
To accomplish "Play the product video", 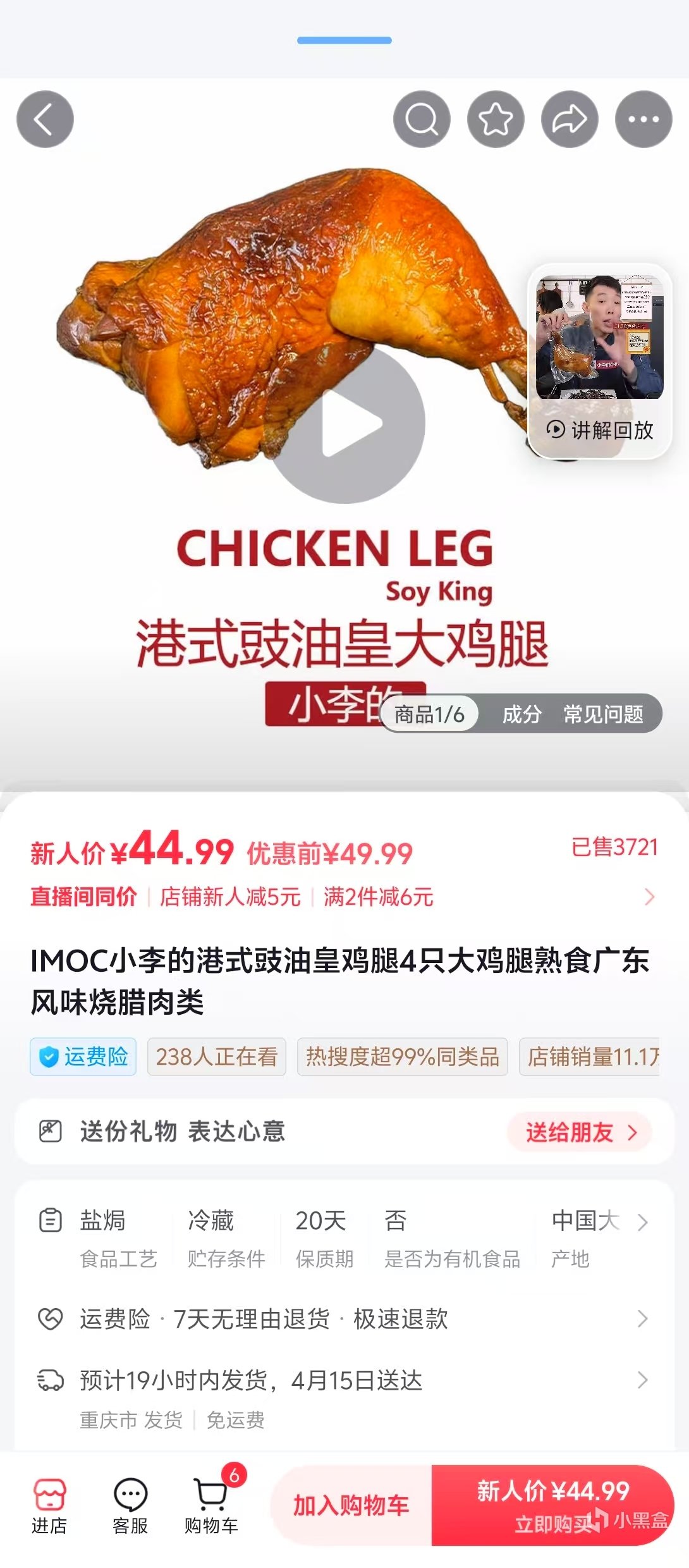I will coord(348,424).
